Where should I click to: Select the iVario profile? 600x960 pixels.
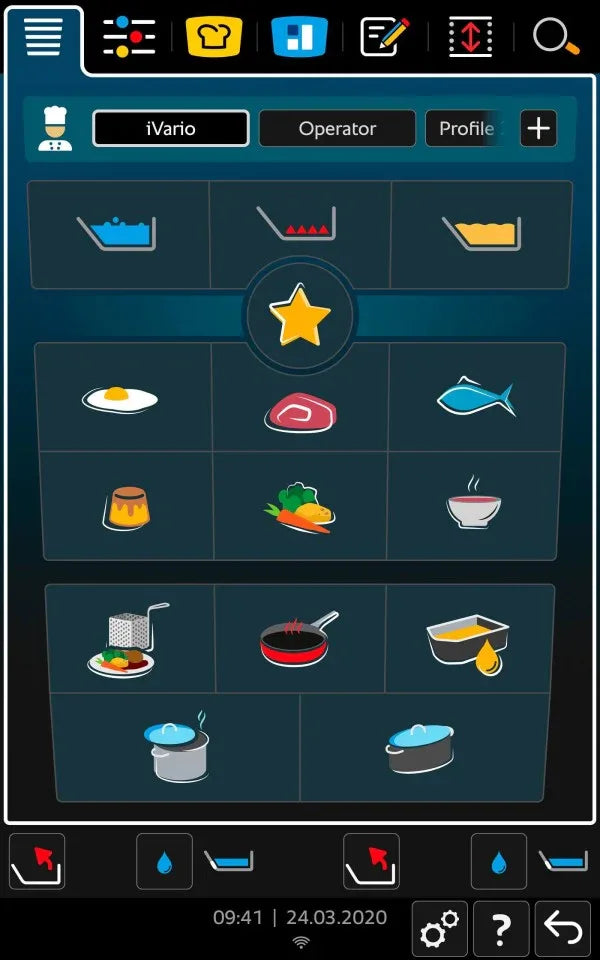coord(170,129)
